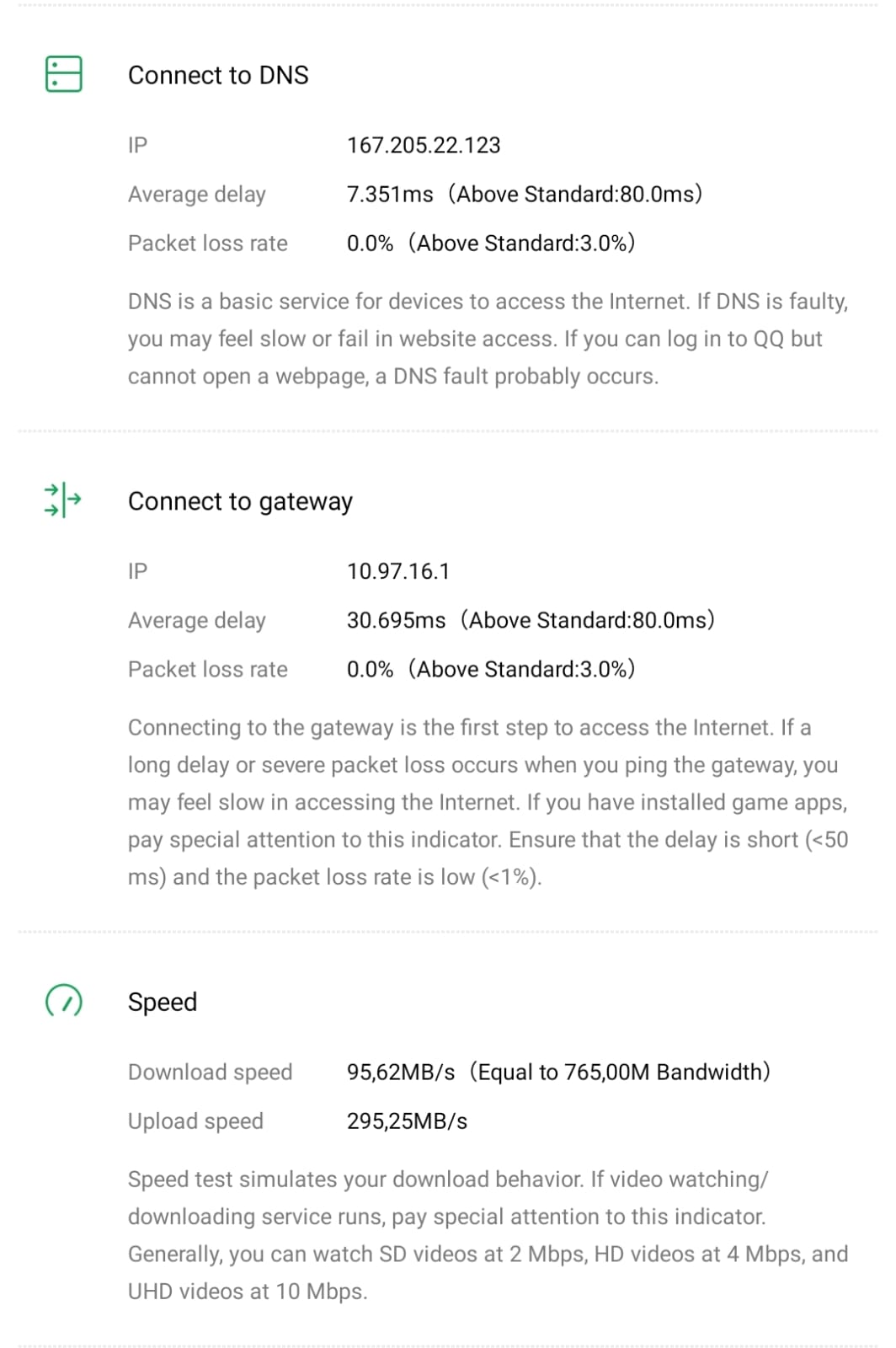
Task: Select the DNS IP address 167.205.22.123
Action: pyautogui.click(x=424, y=145)
